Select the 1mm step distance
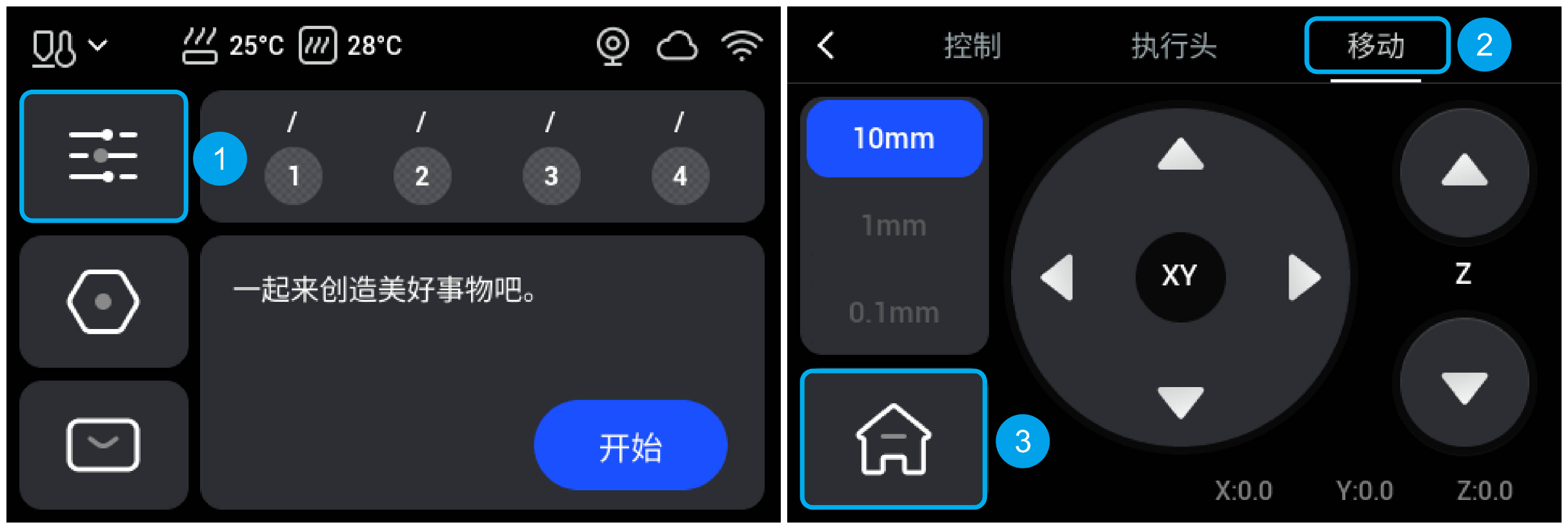Viewport: 1568px width, 529px height. [x=894, y=226]
